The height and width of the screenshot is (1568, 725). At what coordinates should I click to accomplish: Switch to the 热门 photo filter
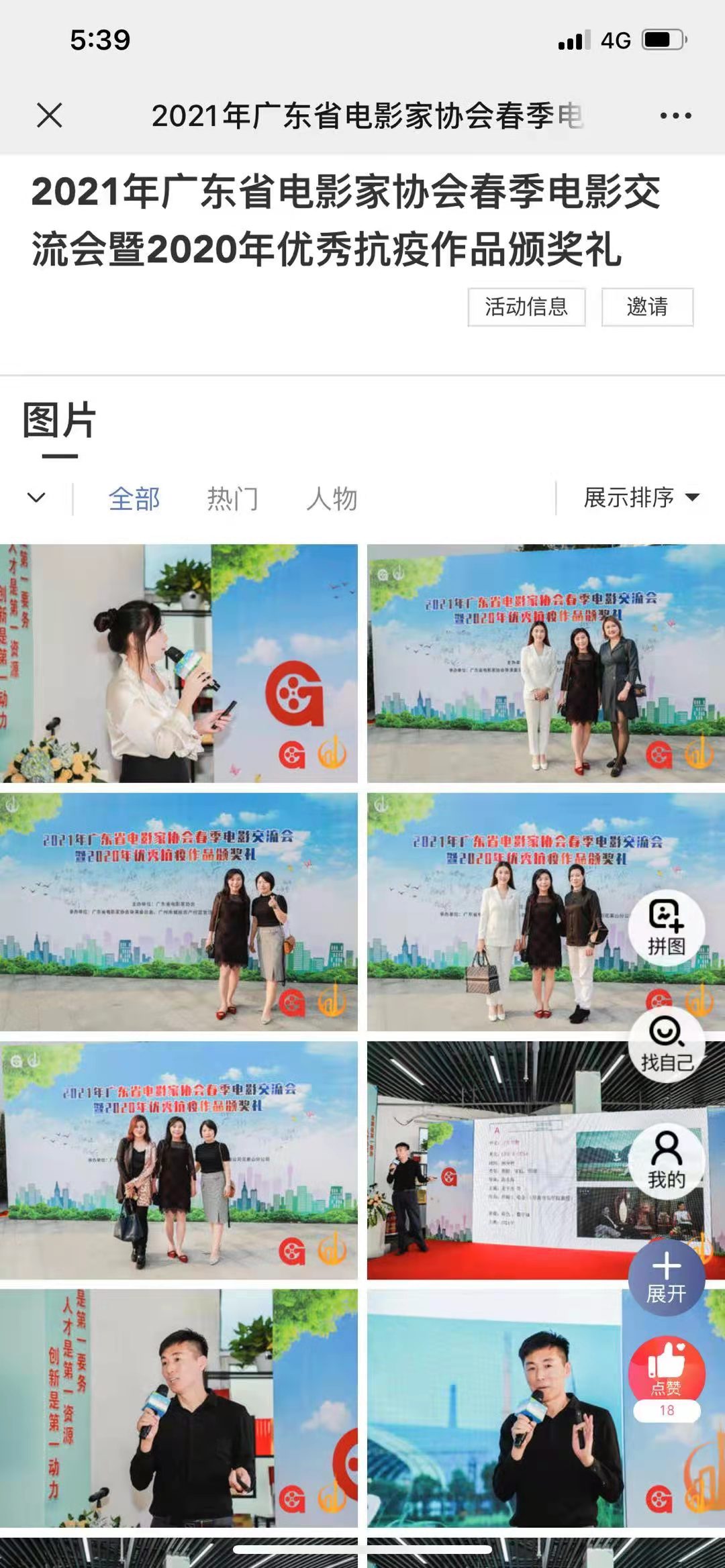pyautogui.click(x=232, y=499)
